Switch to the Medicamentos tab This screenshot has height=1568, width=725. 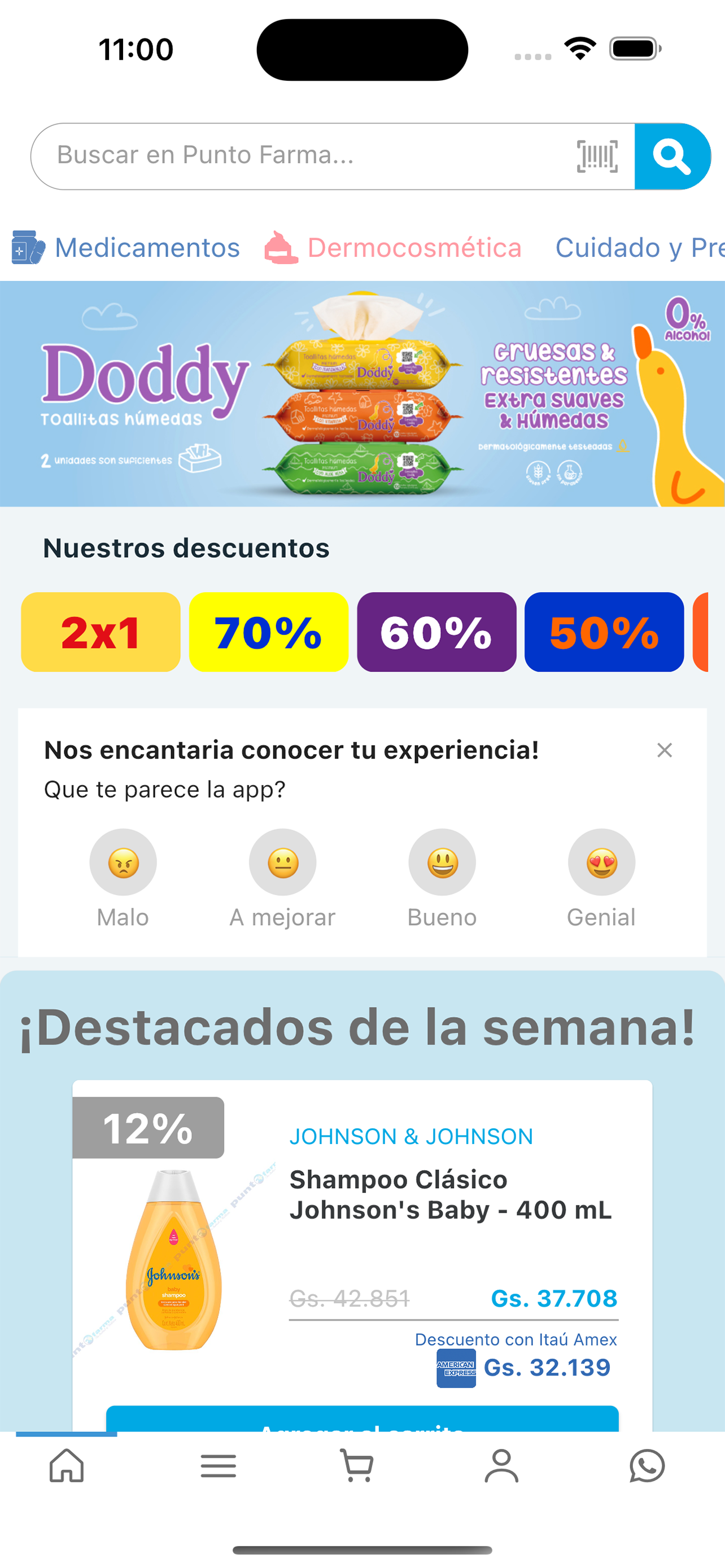point(147,247)
